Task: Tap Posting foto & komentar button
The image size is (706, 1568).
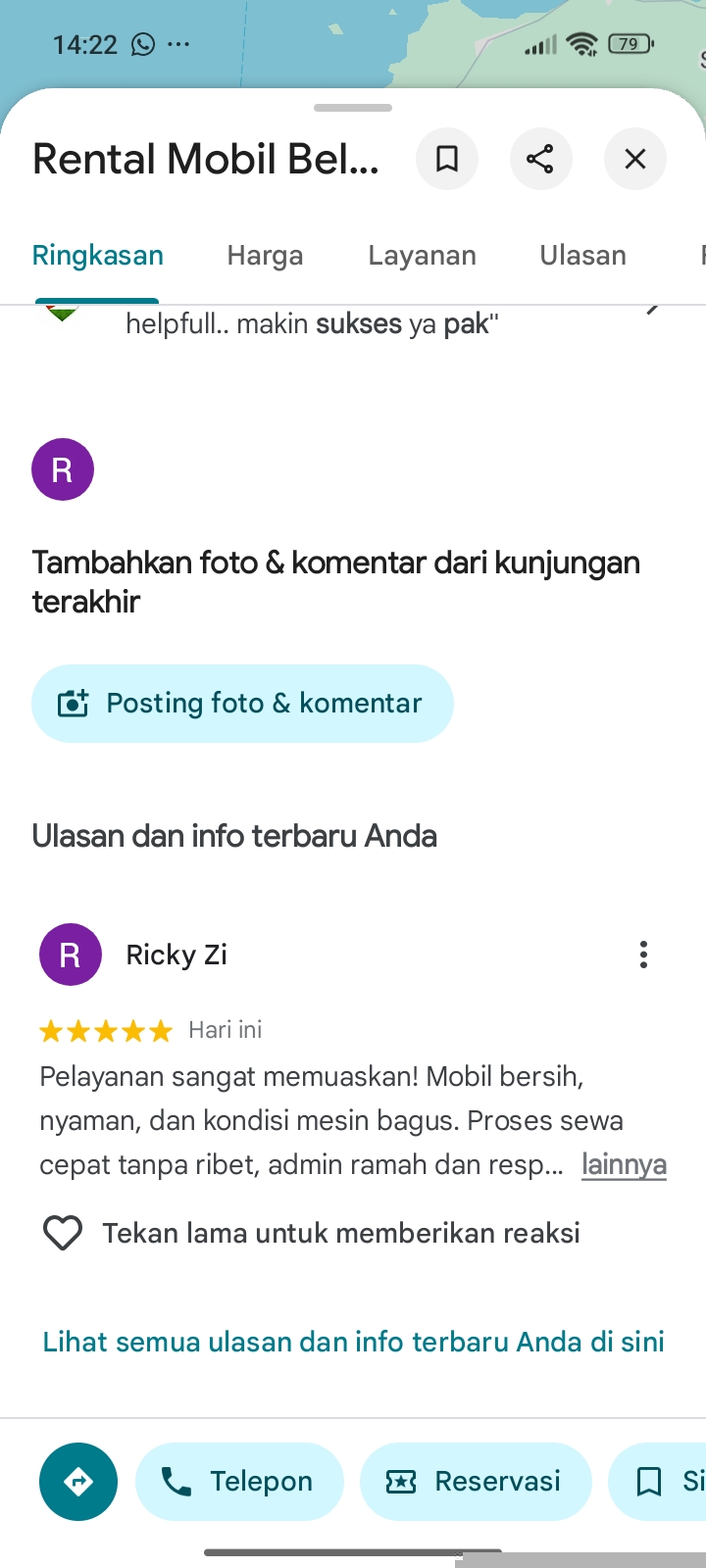Action: [x=242, y=704]
